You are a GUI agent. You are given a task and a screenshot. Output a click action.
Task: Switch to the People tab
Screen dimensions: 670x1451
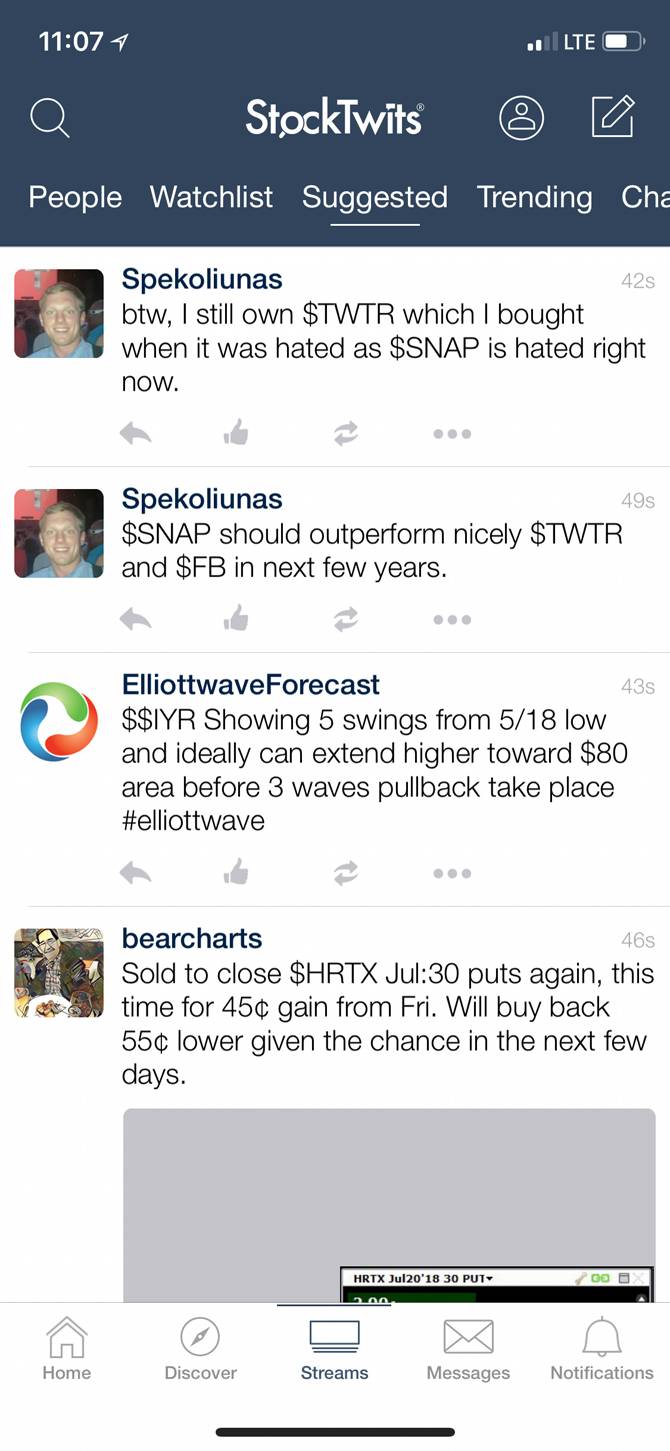[x=75, y=197]
